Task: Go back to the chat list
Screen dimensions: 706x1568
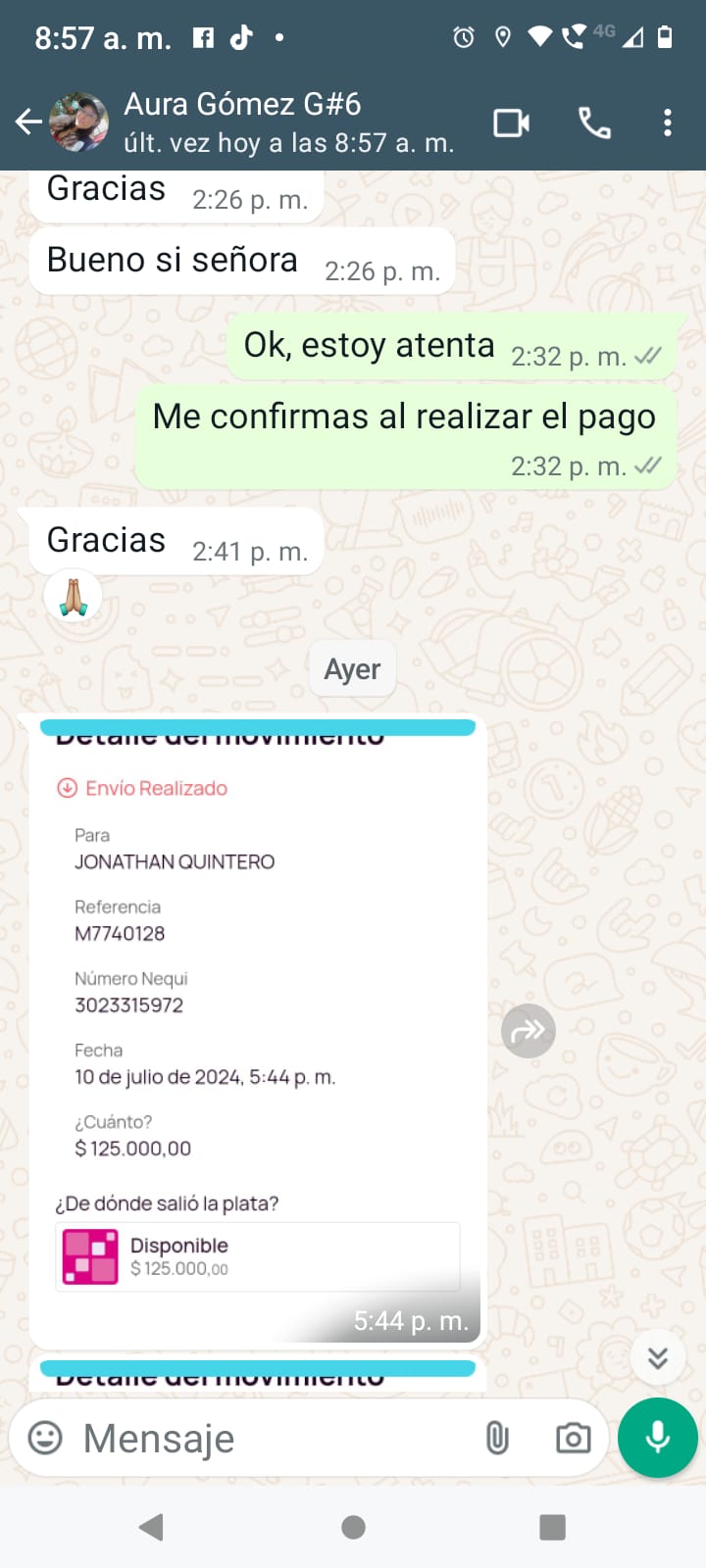Action: click(x=29, y=122)
